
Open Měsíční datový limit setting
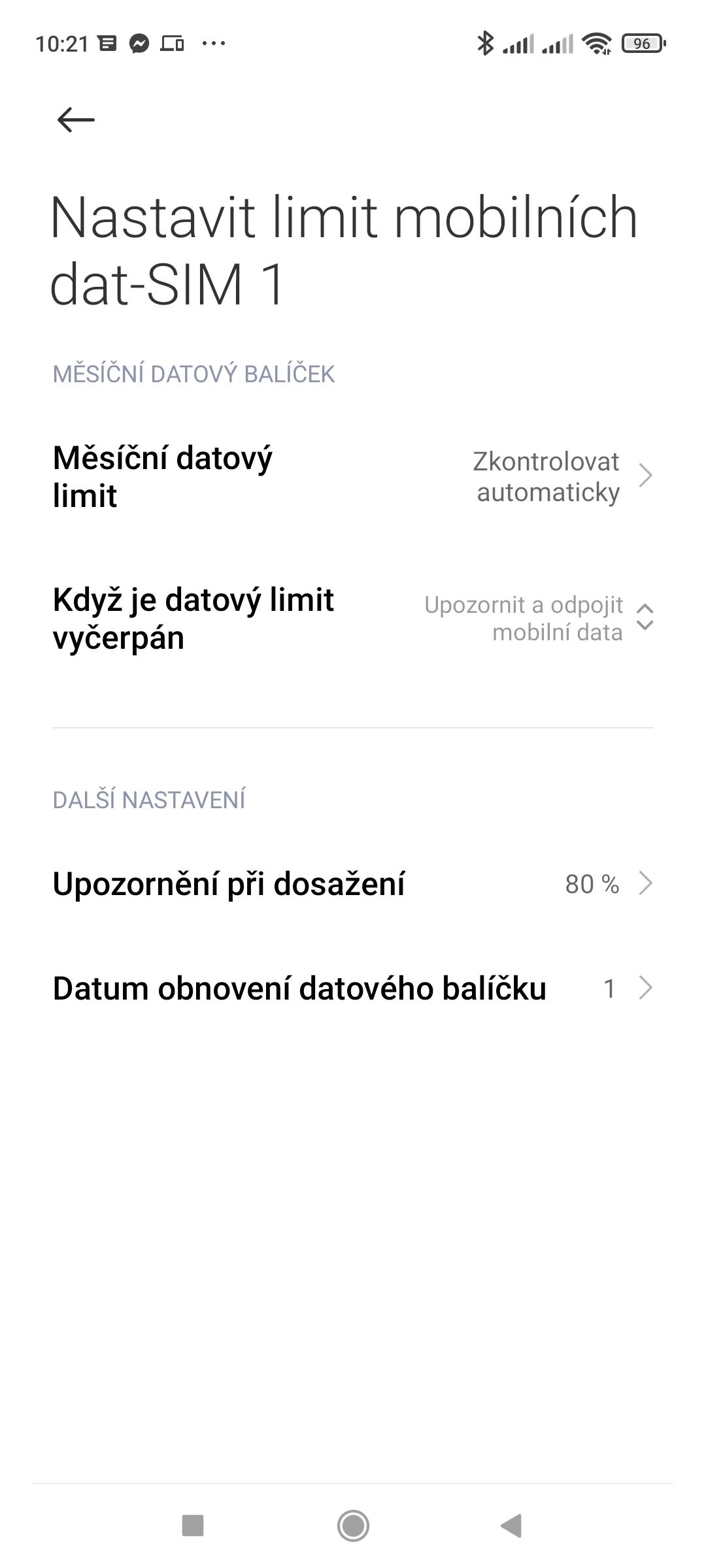coord(353,476)
